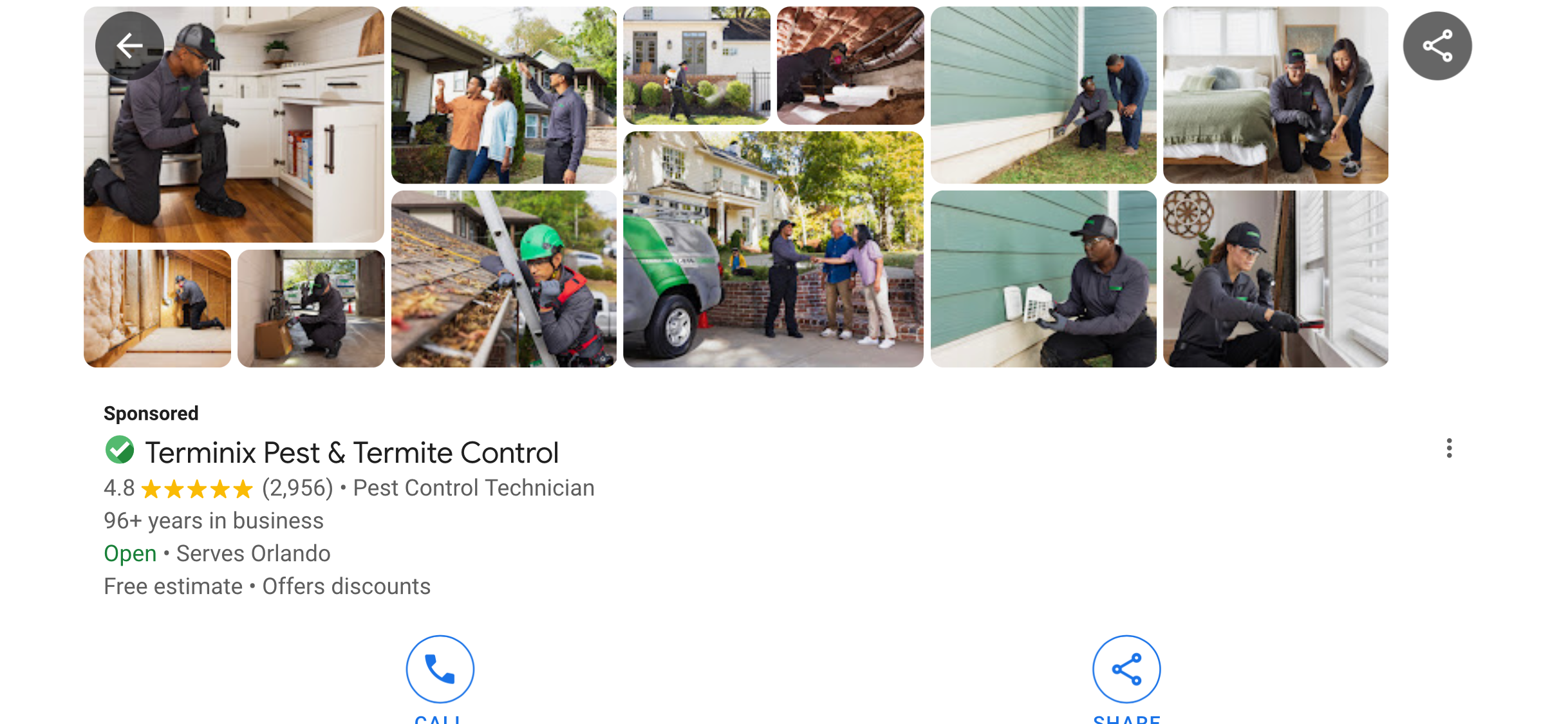Open the garage inspection photo
The image size is (1568, 724).
coord(311,309)
